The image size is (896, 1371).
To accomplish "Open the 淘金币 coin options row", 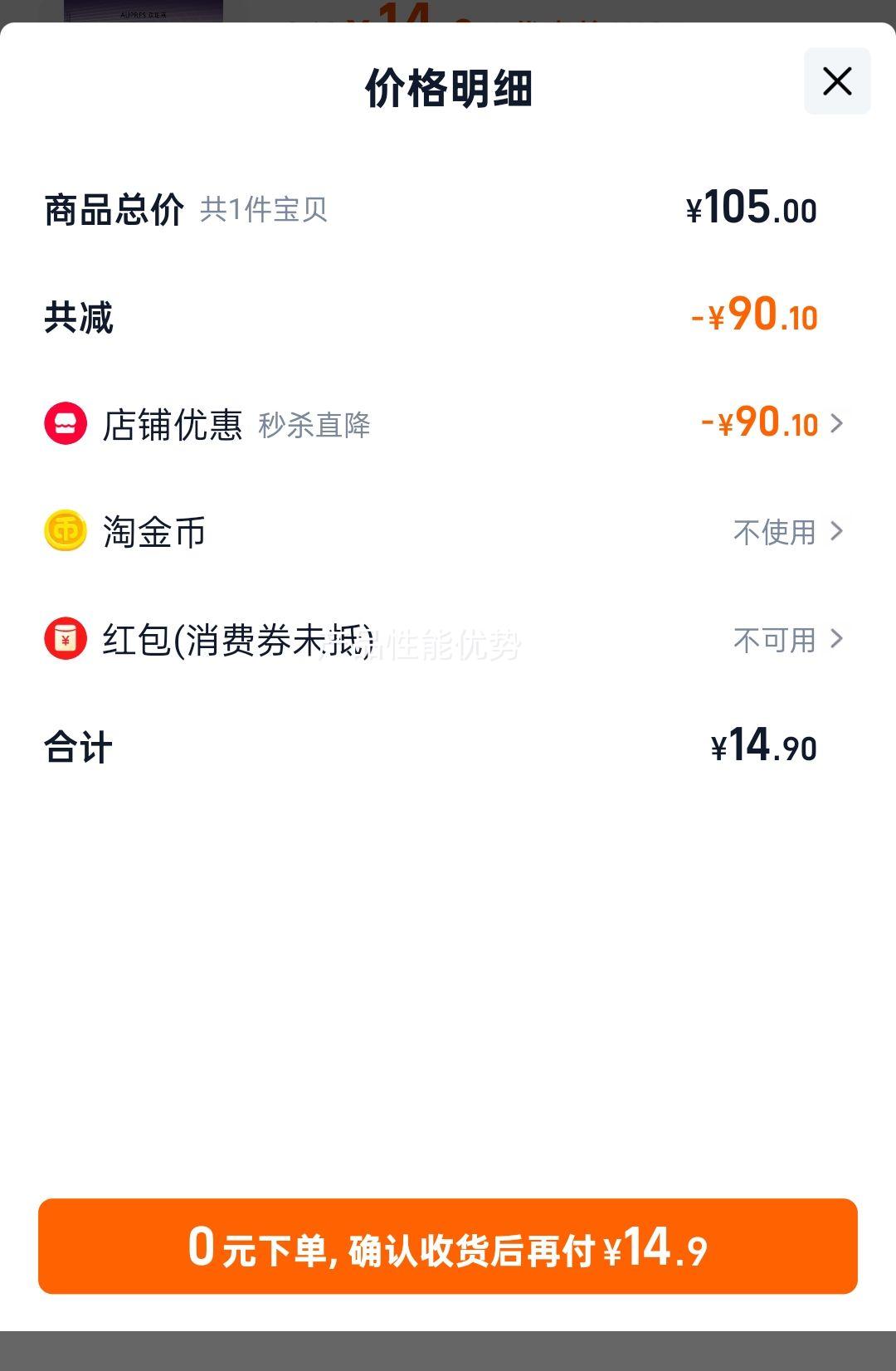I will (786, 532).
